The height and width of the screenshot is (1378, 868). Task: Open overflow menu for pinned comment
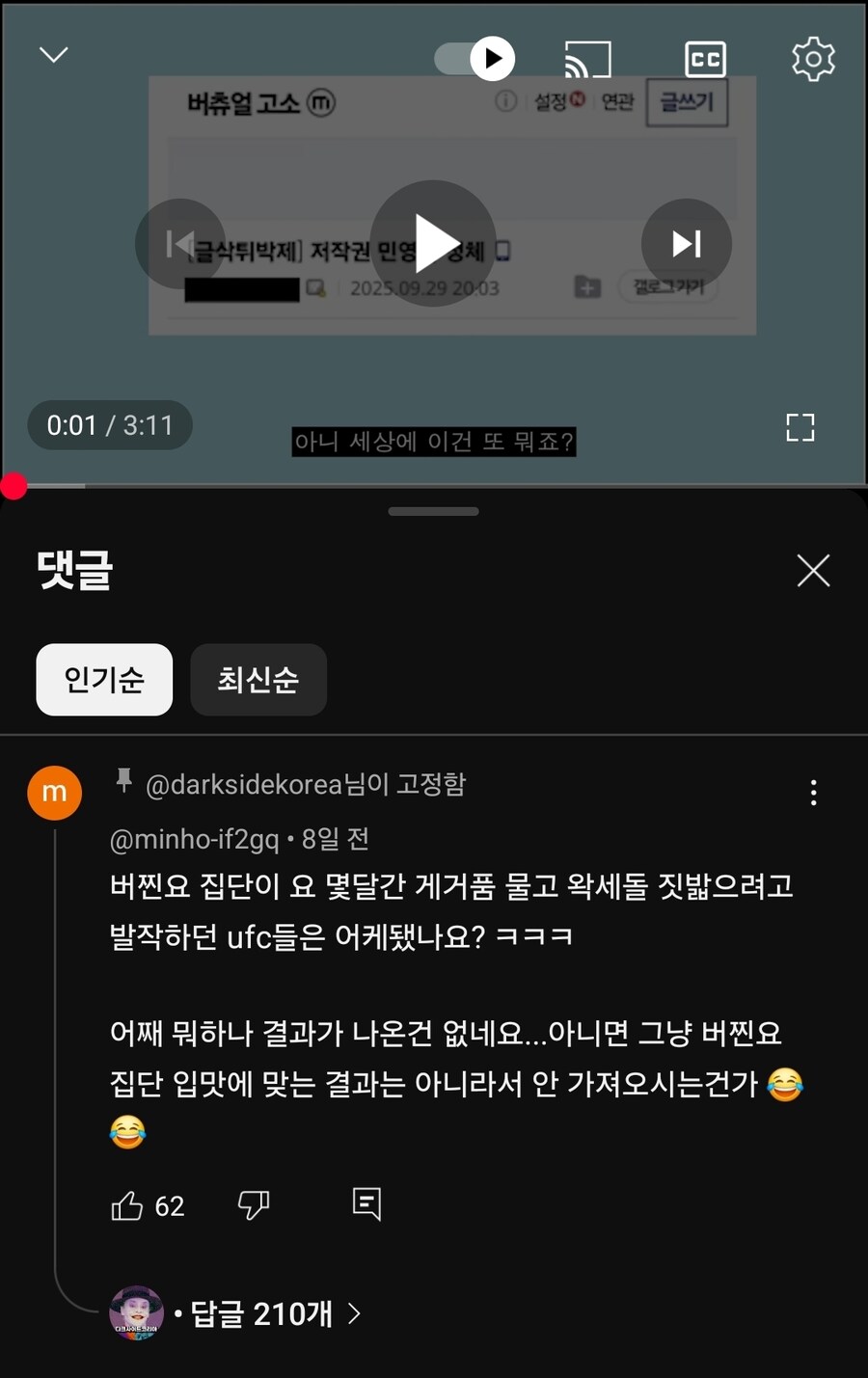pos(813,793)
